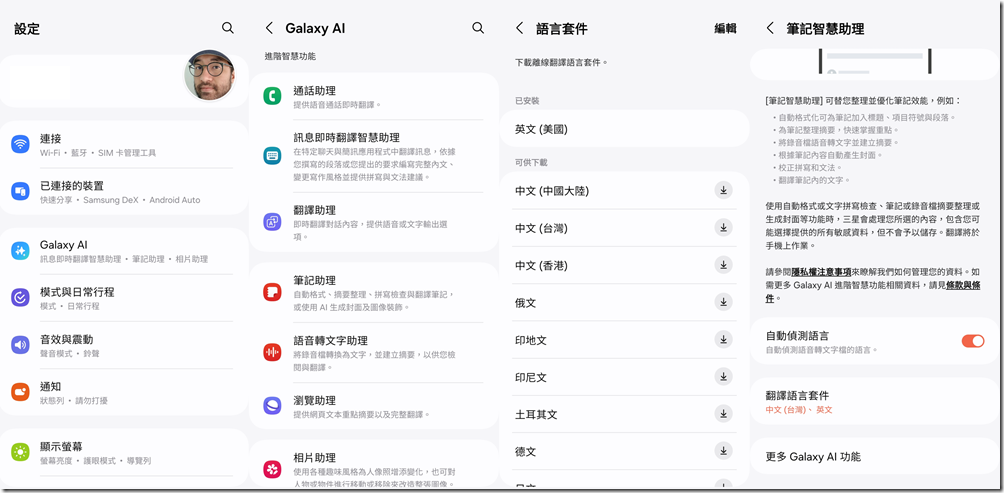Image resolution: width=1004 pixels, height=493 pixels.
Task: Go back from the 語言套件 screen
Action: click(x=519, y=28)
